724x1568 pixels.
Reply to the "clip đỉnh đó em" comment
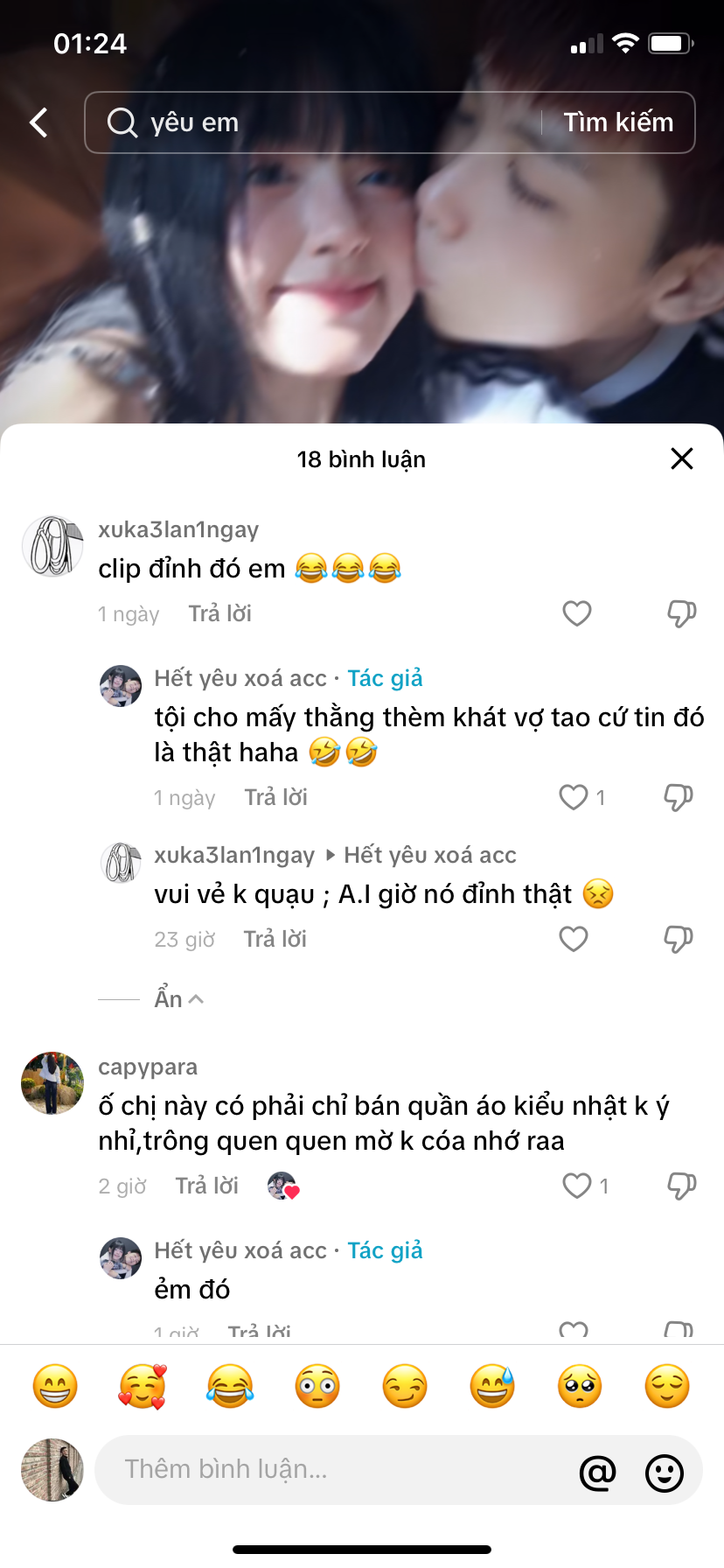click(x=219, y=613)
